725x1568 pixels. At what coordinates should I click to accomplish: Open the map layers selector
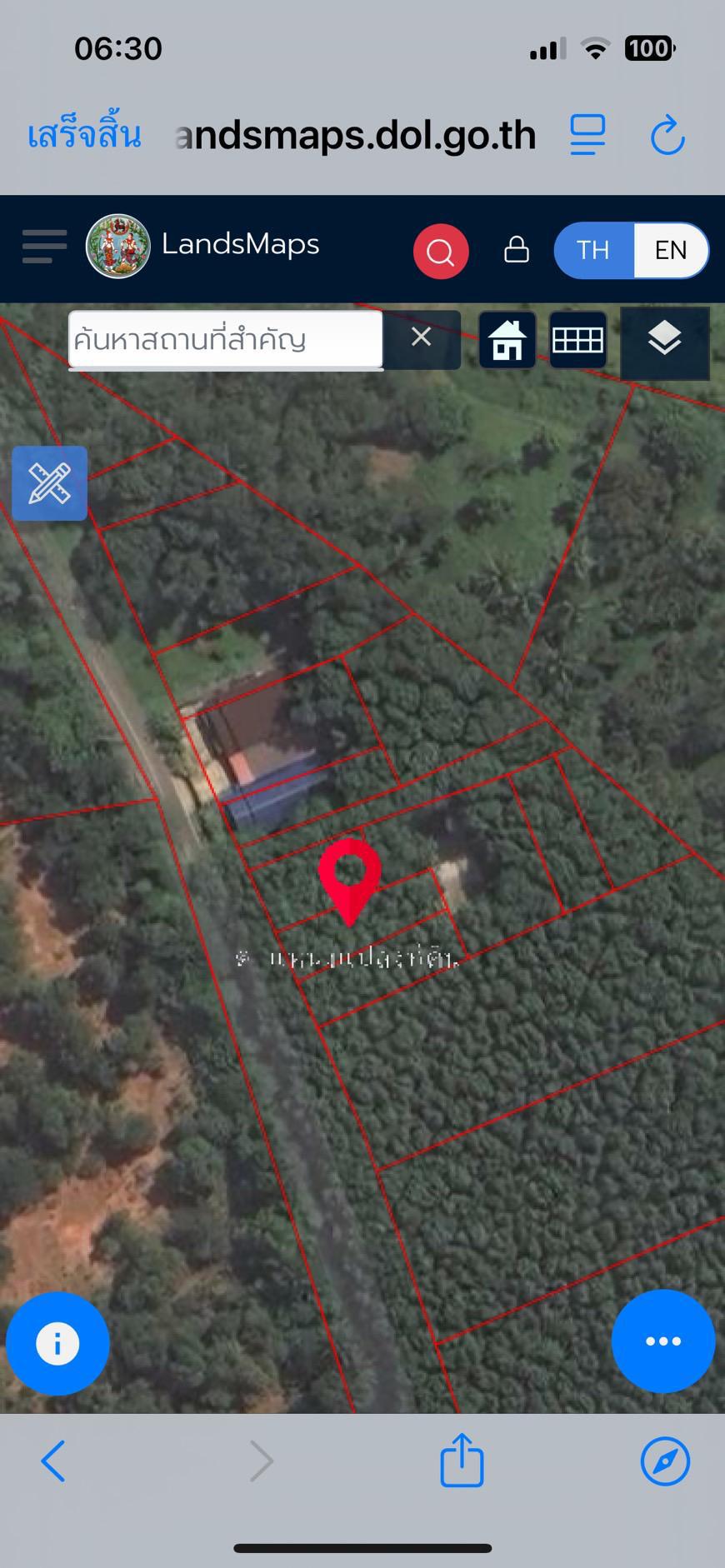665,340
